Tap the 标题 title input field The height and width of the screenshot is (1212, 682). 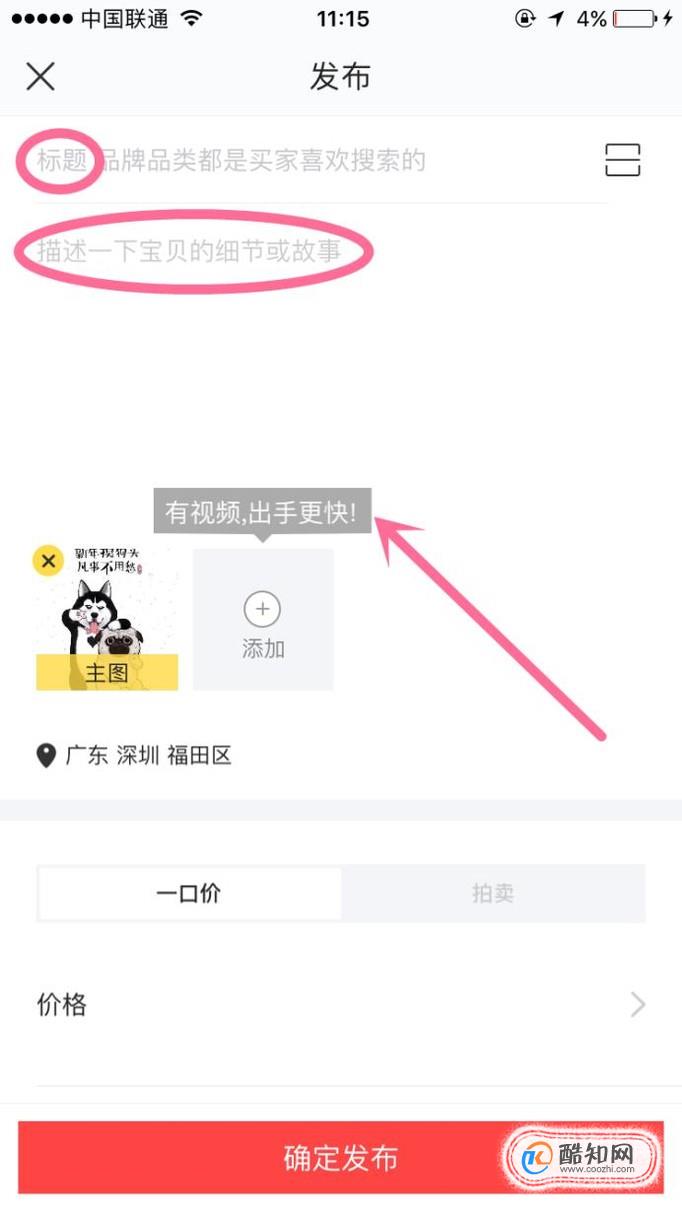[x=300, y=160]
